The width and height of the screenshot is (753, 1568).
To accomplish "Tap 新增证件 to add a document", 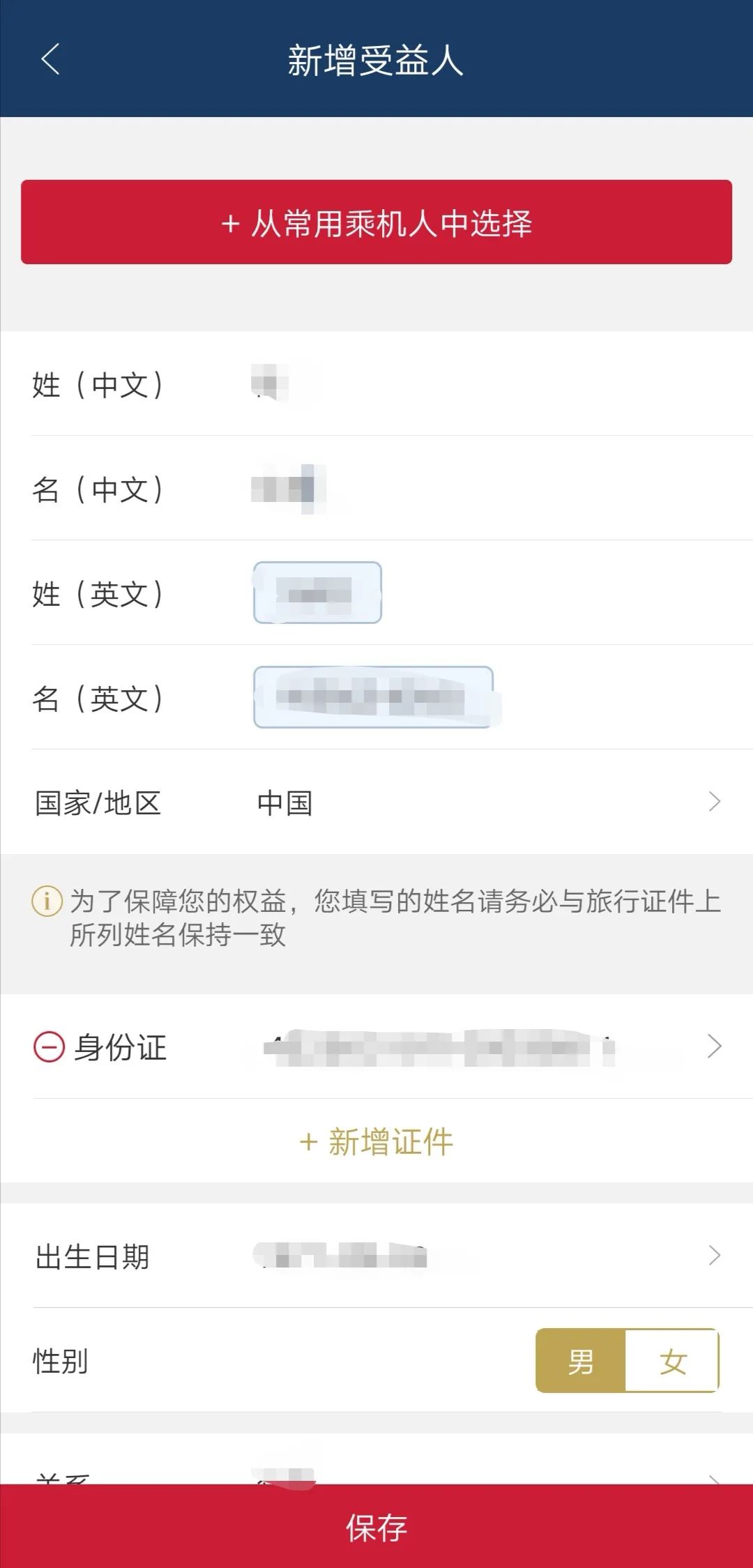I will point(376,1142).
